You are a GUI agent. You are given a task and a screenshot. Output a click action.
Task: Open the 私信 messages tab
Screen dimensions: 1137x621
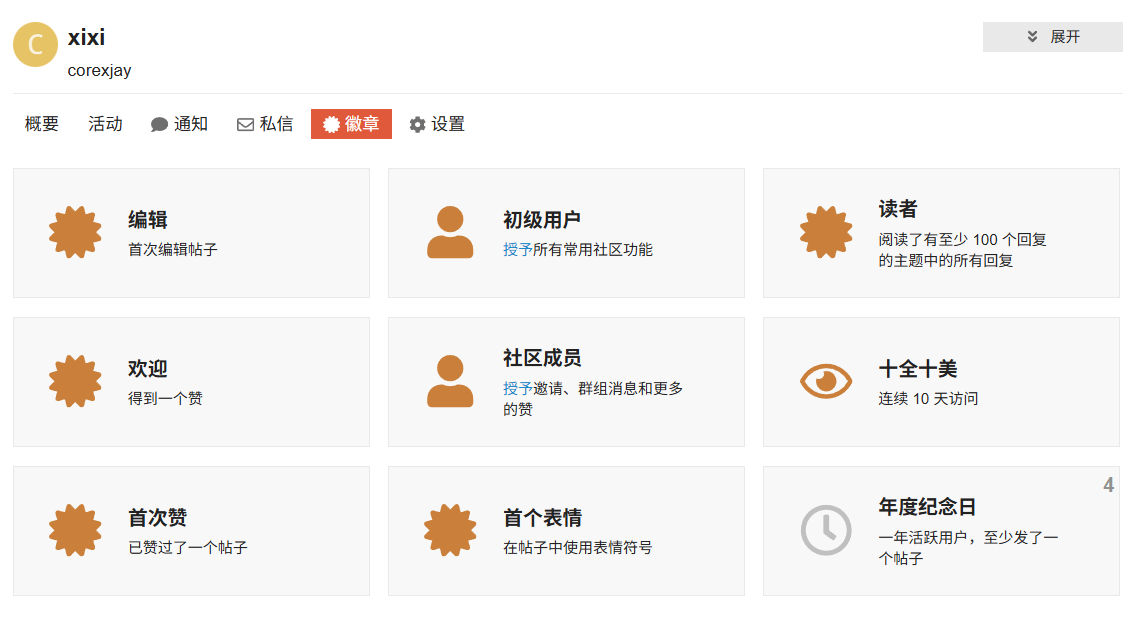click(265, 124)
